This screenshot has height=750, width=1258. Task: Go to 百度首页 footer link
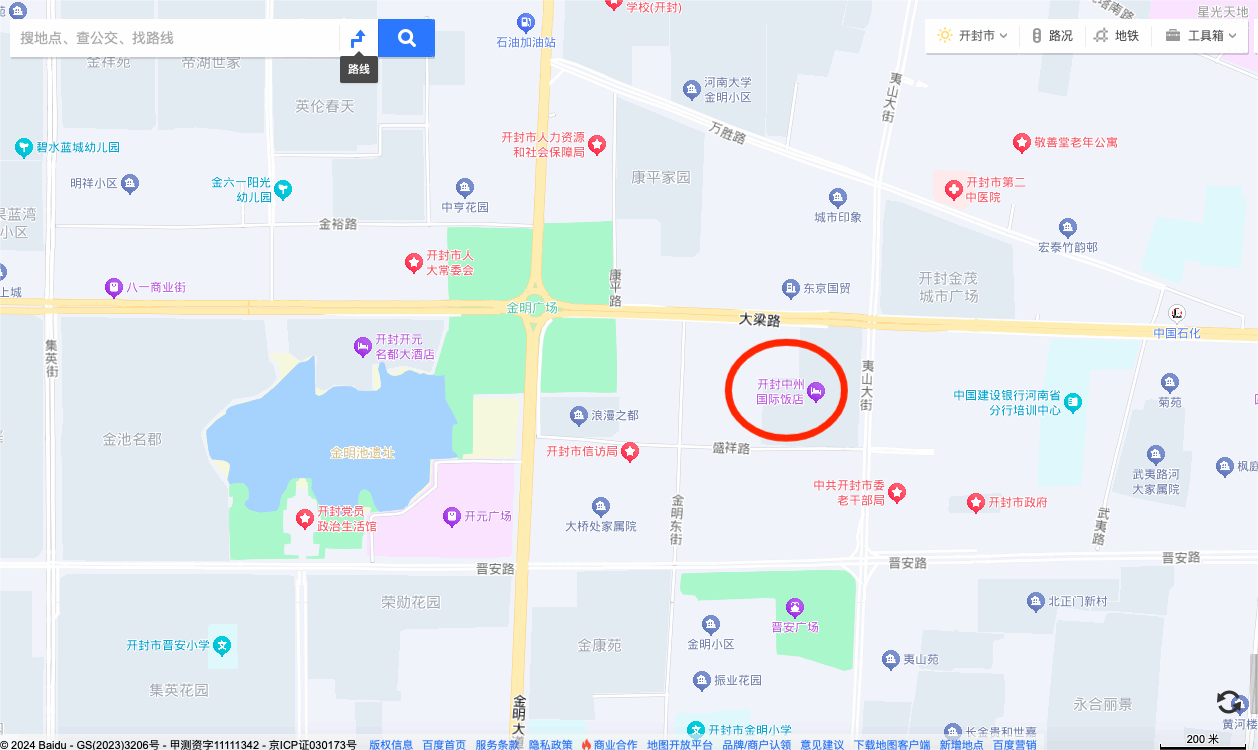tap(444, 744)
